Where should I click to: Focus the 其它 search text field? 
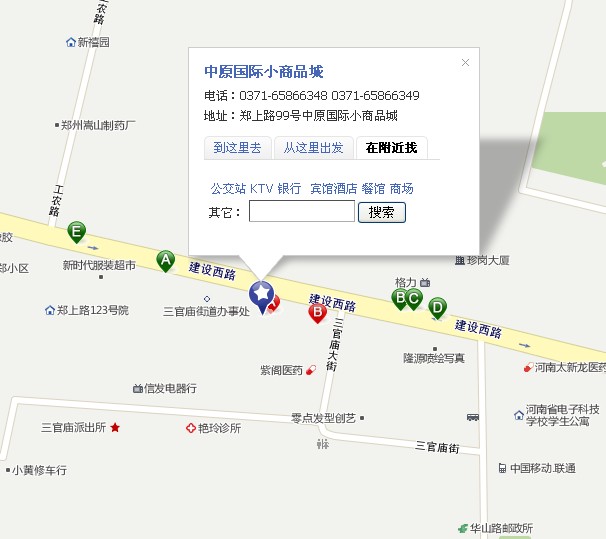click(301, 212)
